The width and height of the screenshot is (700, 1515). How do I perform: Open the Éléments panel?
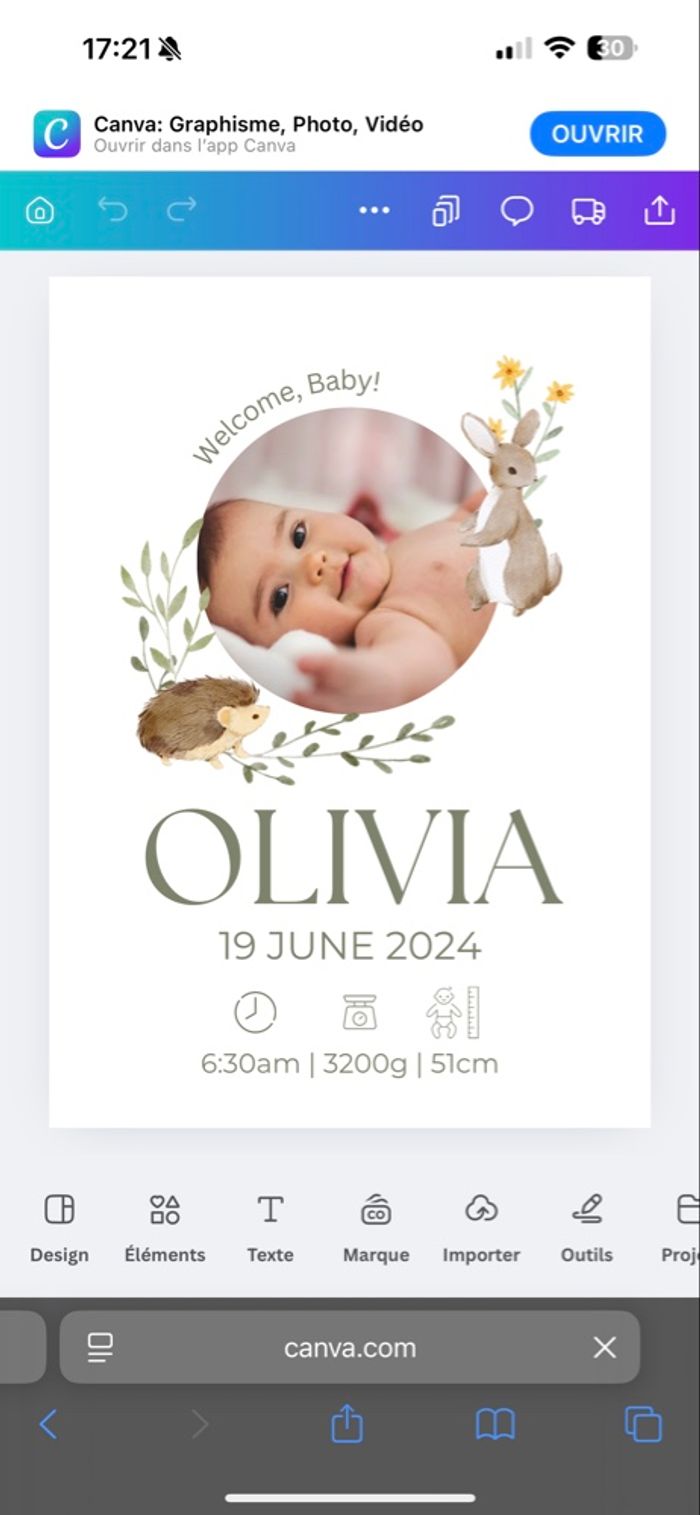click(x=164, y=1226)
